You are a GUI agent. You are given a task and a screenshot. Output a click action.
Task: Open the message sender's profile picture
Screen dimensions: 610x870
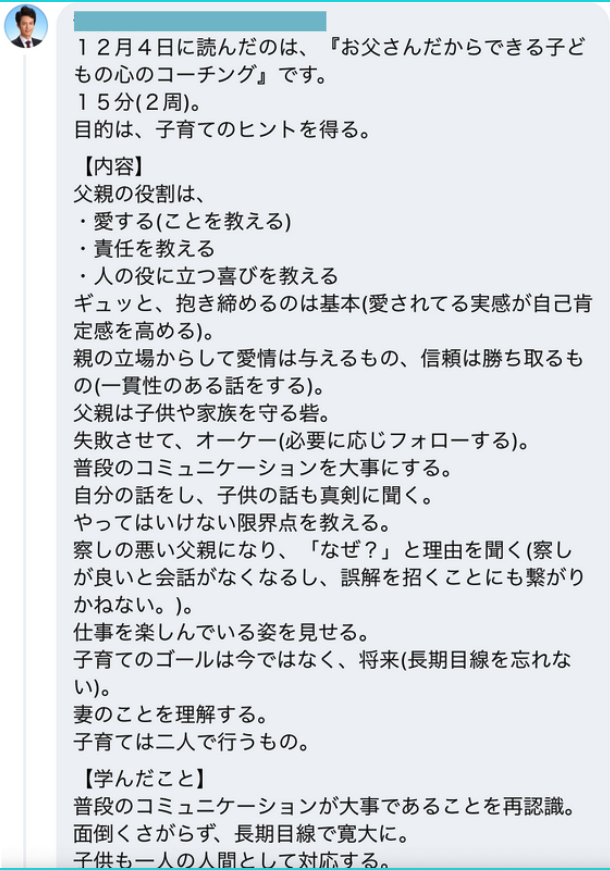point(27,28)
